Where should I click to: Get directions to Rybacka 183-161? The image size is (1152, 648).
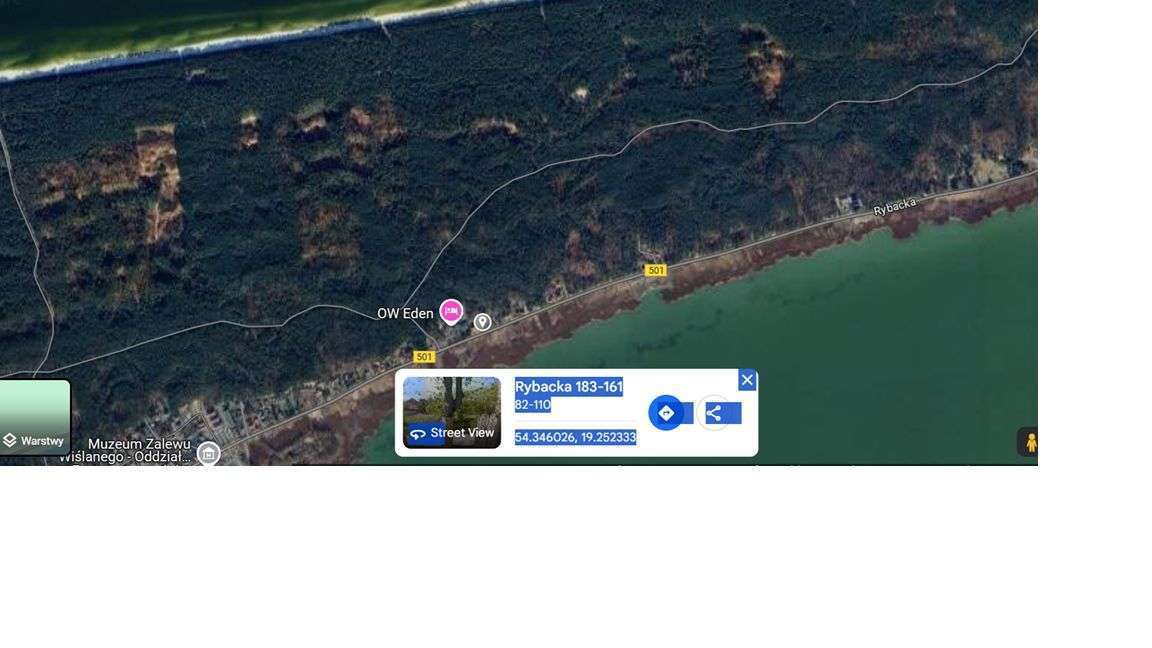click(666, 413)
